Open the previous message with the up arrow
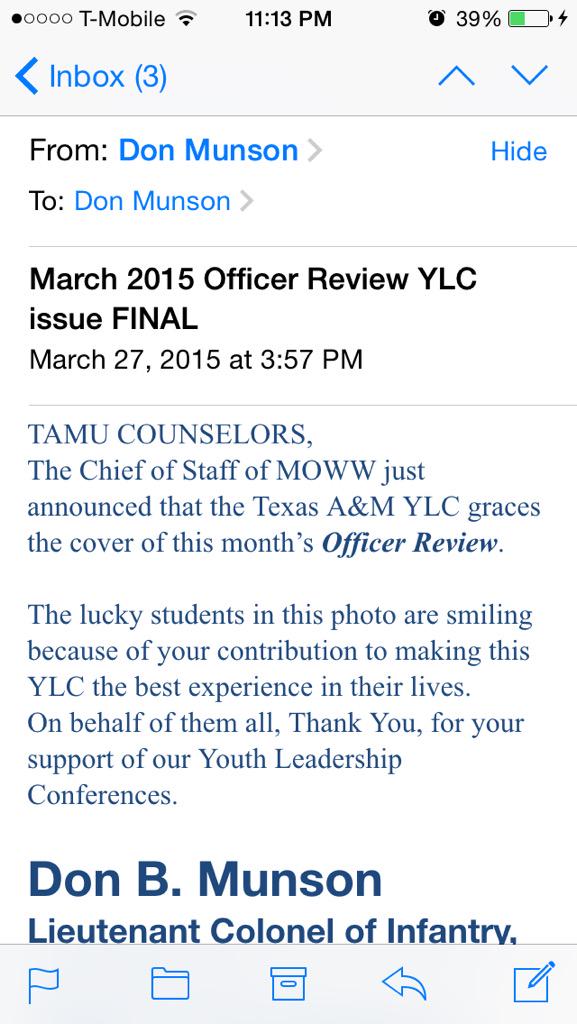 point(456,76)
